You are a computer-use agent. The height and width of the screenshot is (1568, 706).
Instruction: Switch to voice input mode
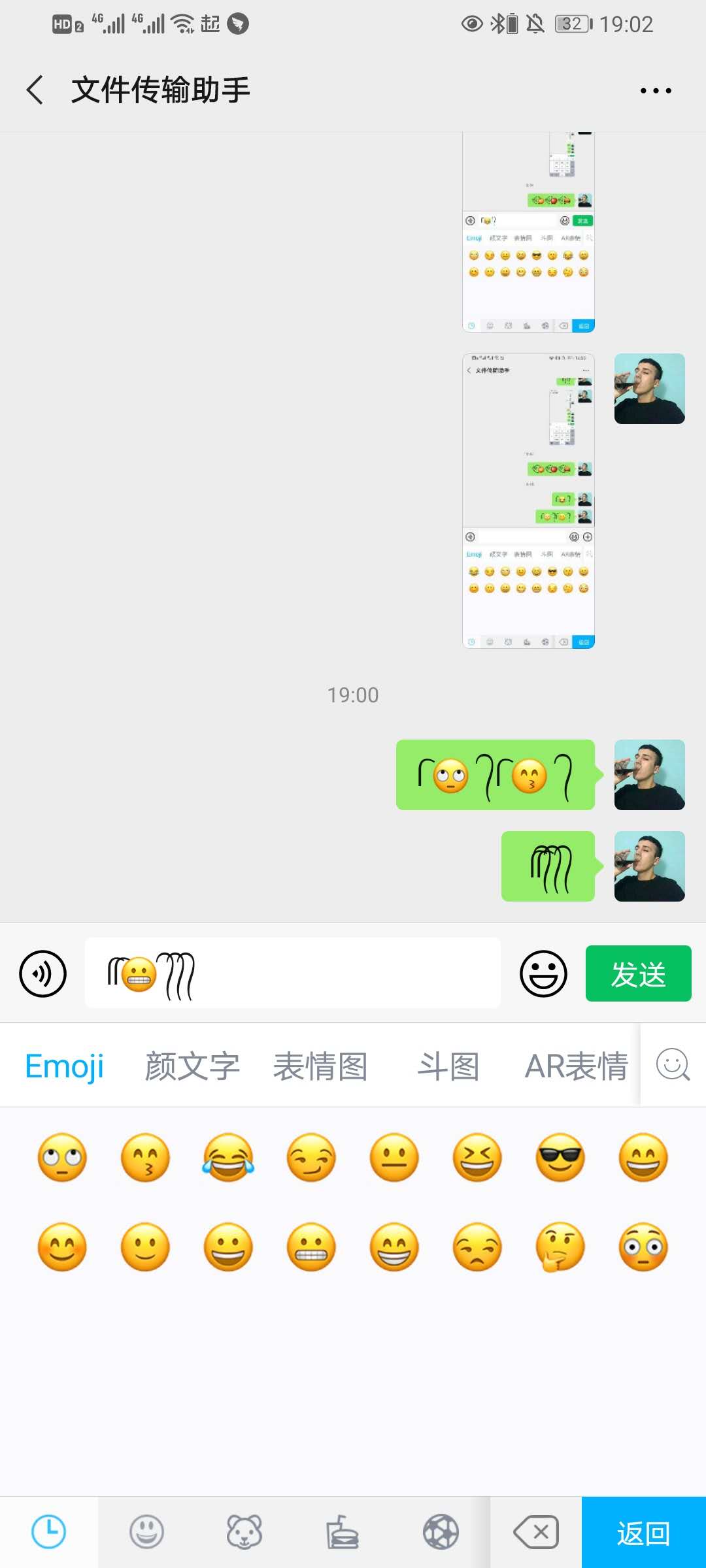coord(43,973)
